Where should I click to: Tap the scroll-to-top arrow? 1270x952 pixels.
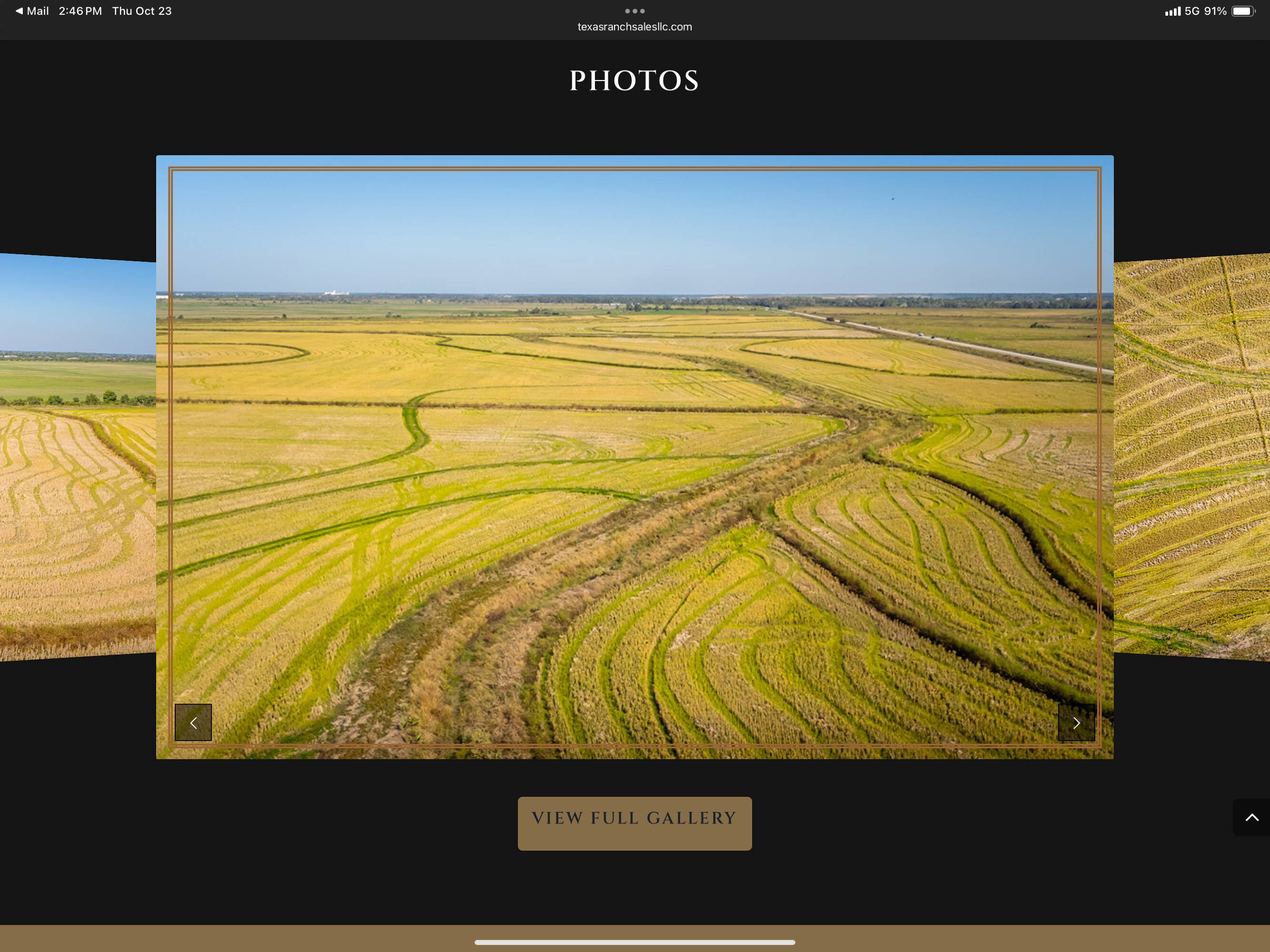(1251, 817)
